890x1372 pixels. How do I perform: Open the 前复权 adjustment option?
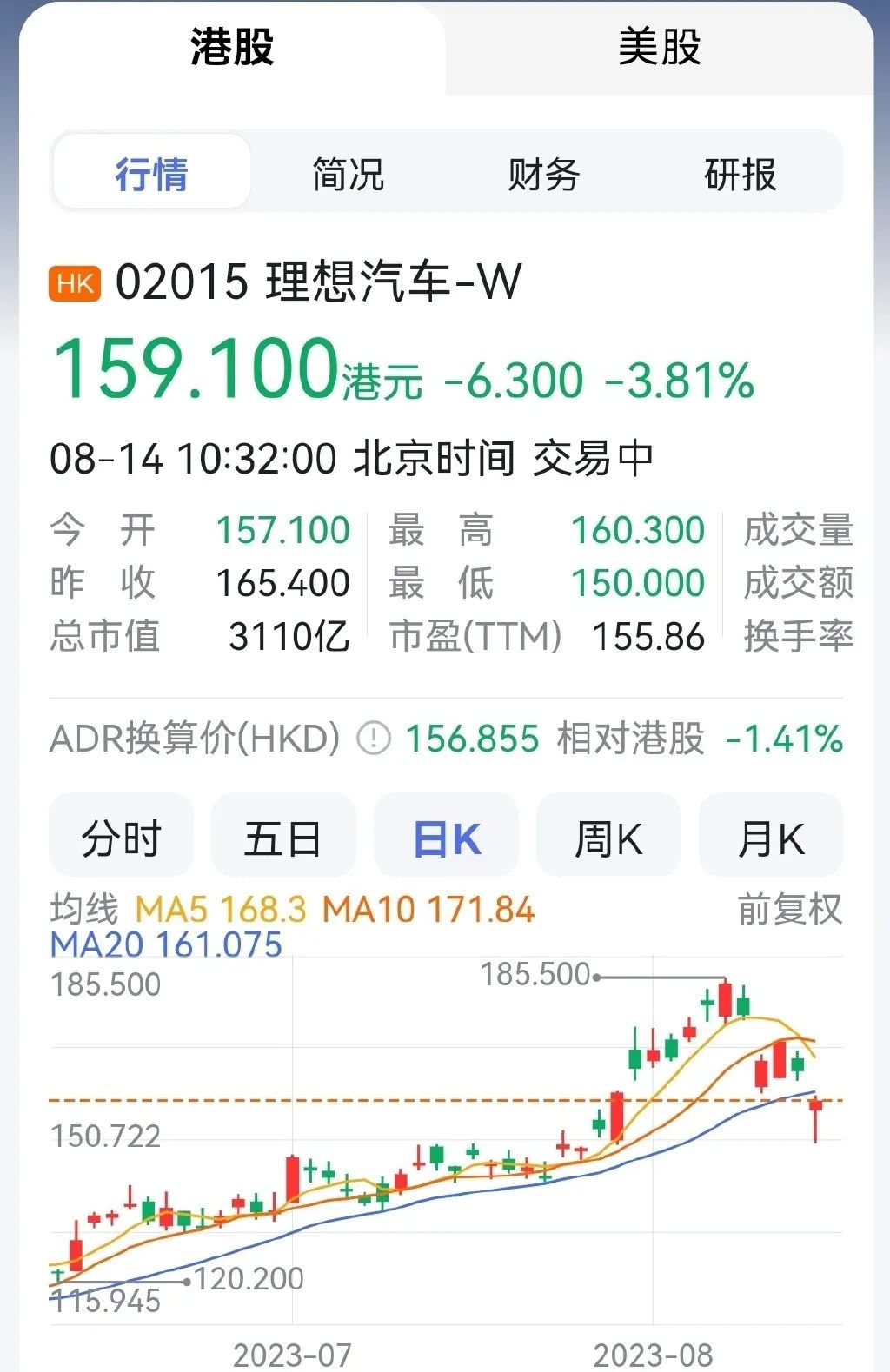coord(789,909)
